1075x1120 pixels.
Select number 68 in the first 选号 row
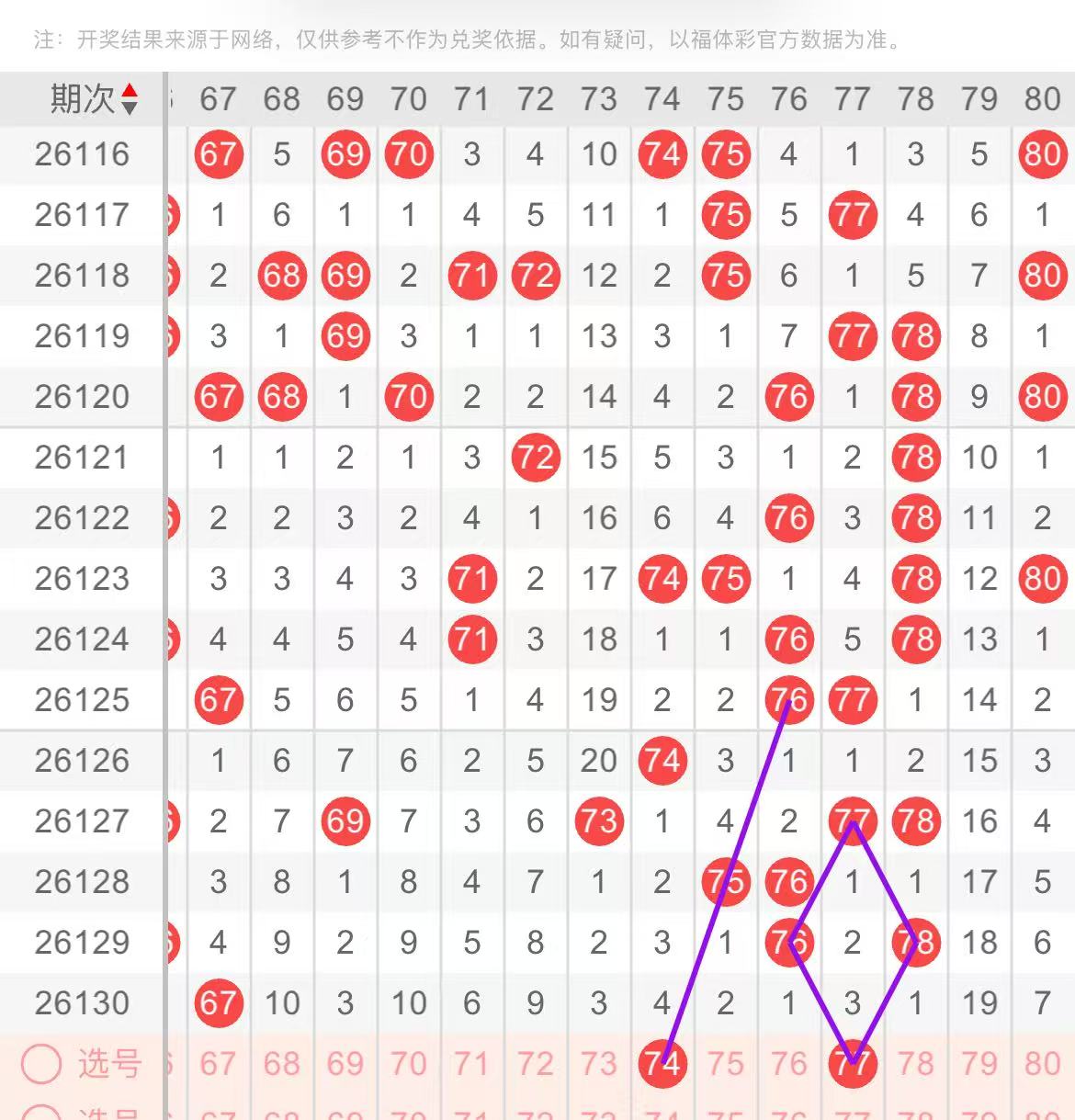(281, 1064)
